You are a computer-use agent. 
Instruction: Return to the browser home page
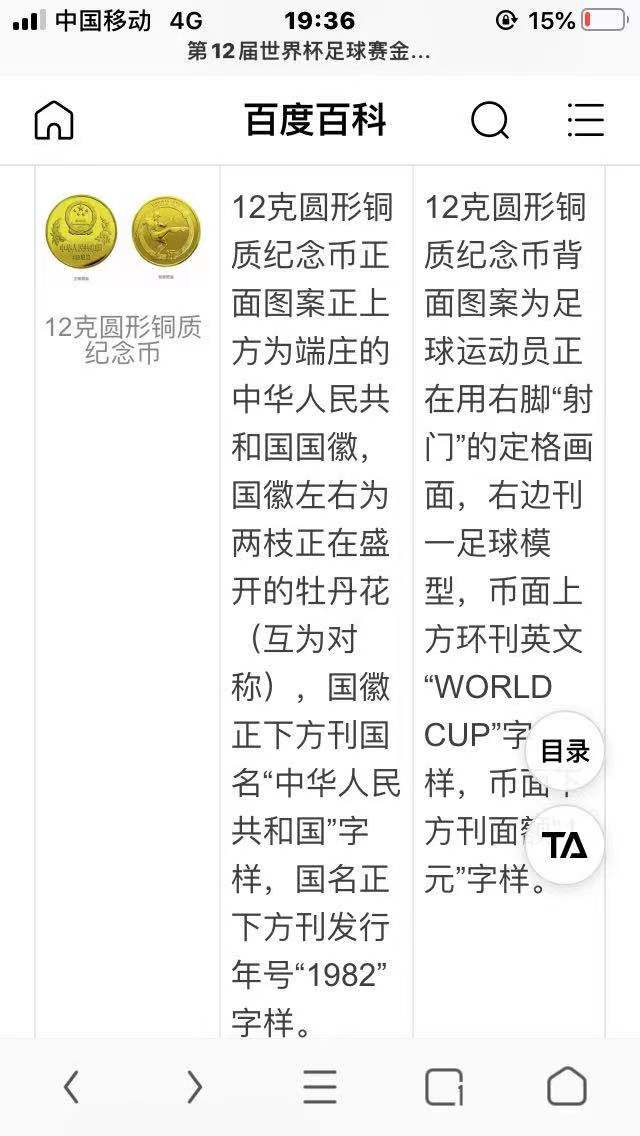point(566,1087)
